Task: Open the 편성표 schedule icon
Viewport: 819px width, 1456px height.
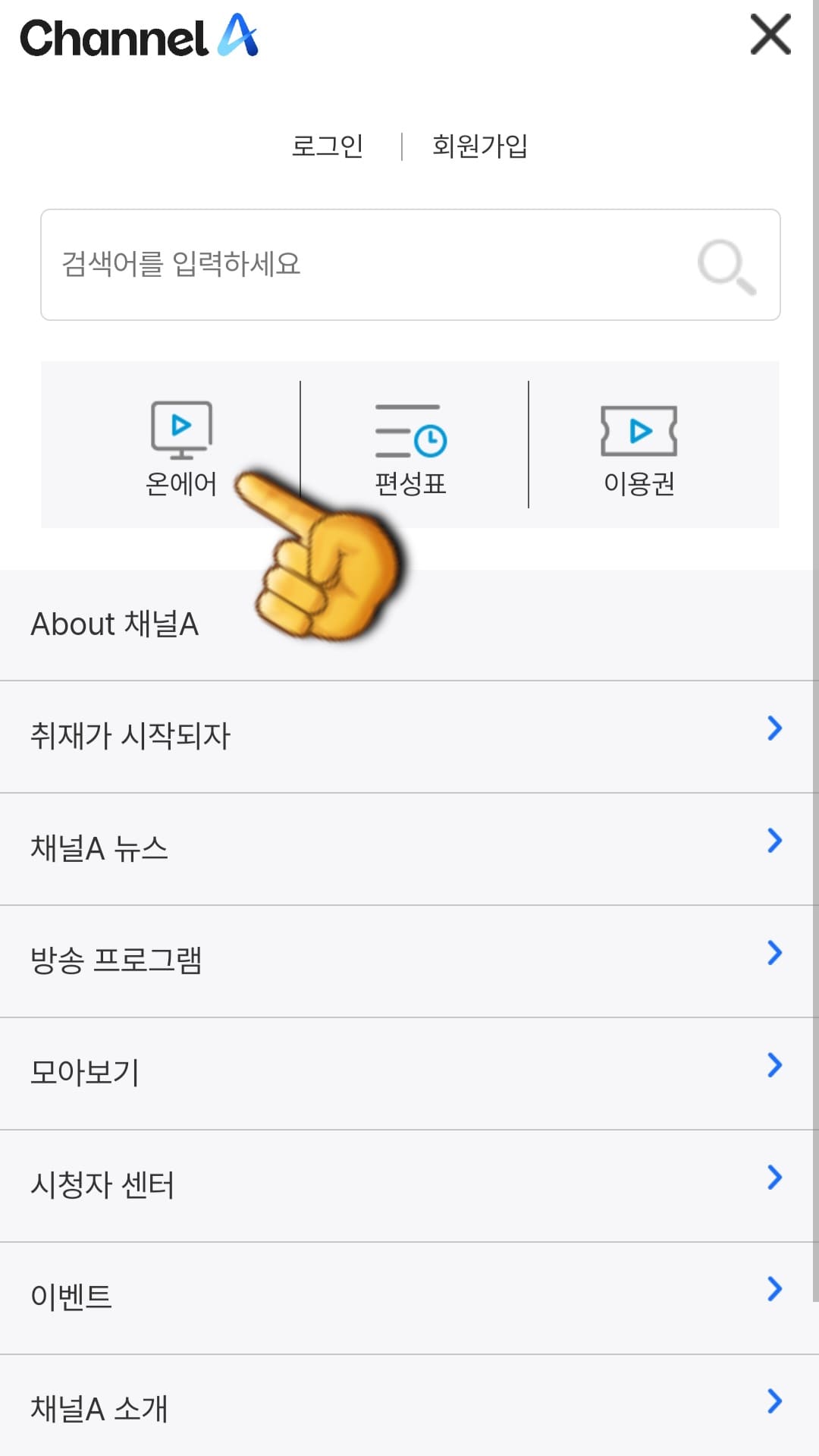Action: [x=409, y=439]
